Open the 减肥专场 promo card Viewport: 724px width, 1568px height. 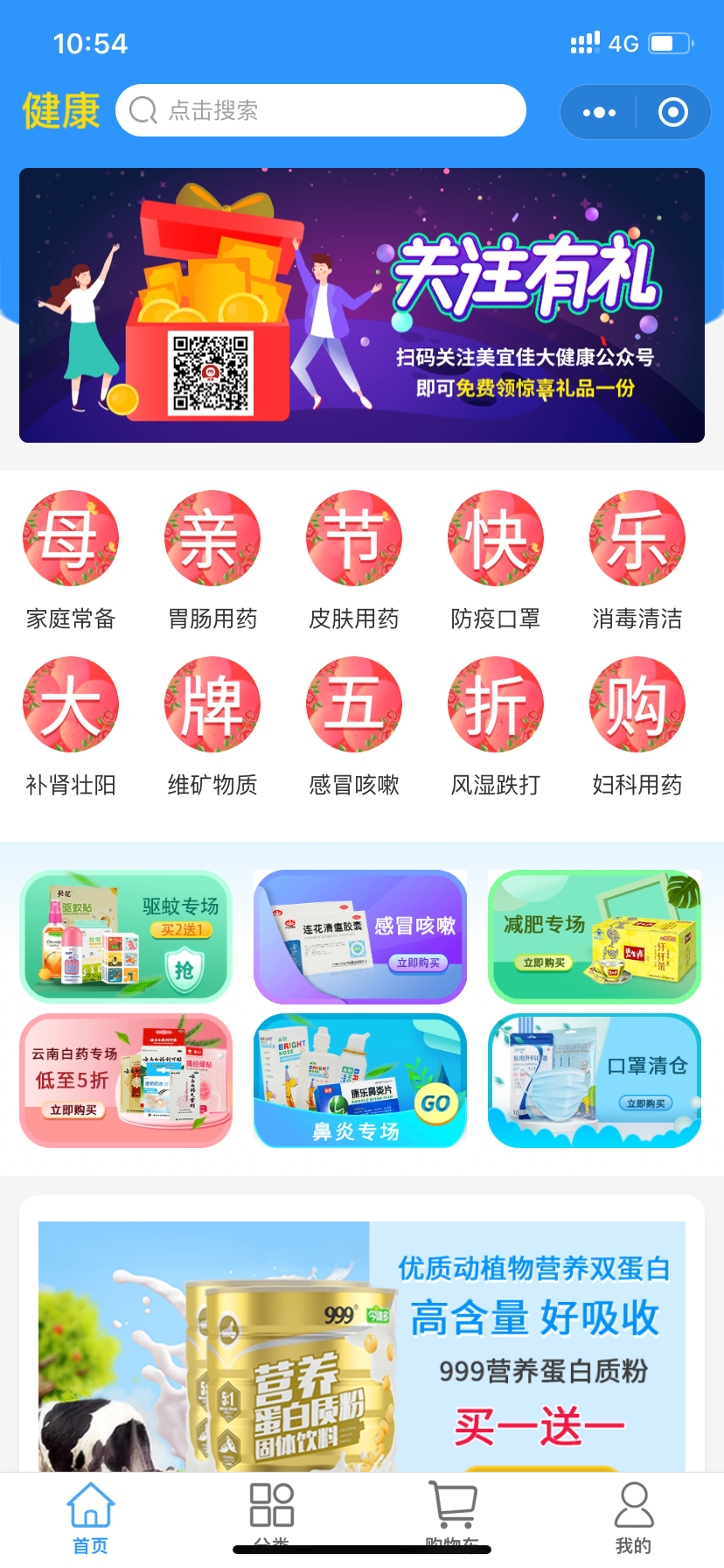(x=595, y=936)
